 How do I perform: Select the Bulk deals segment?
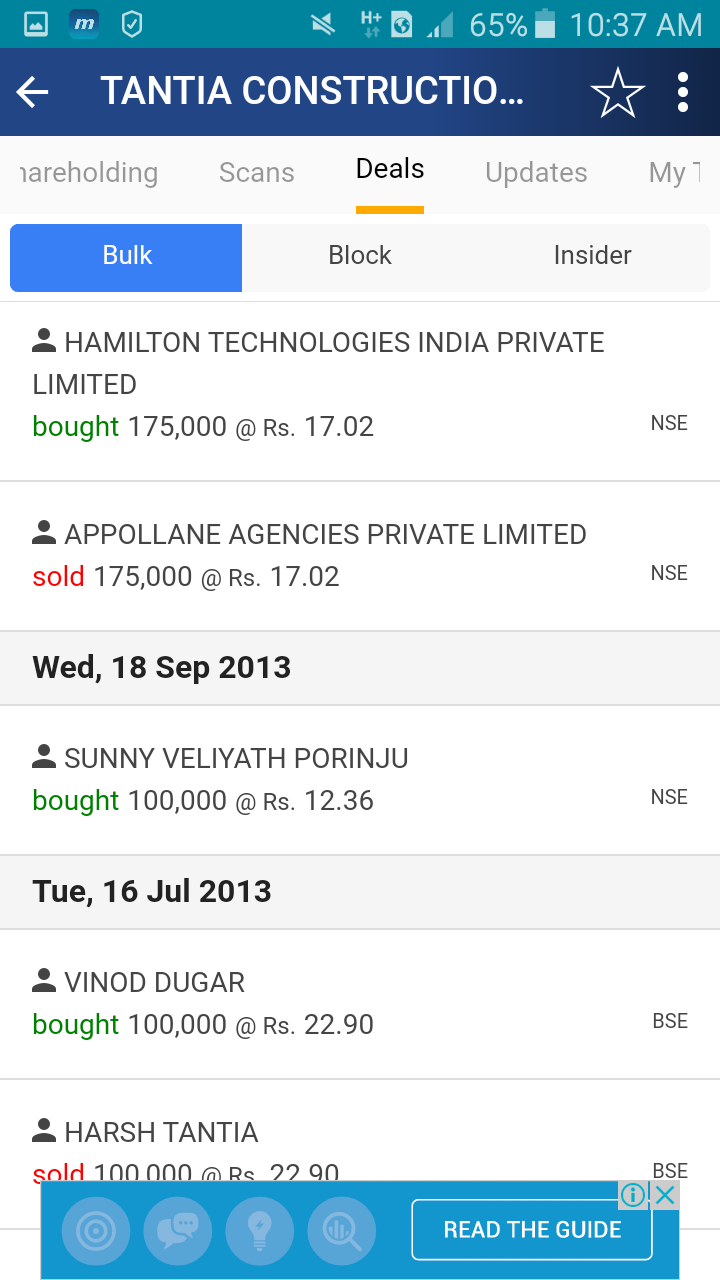pos(126,257)
